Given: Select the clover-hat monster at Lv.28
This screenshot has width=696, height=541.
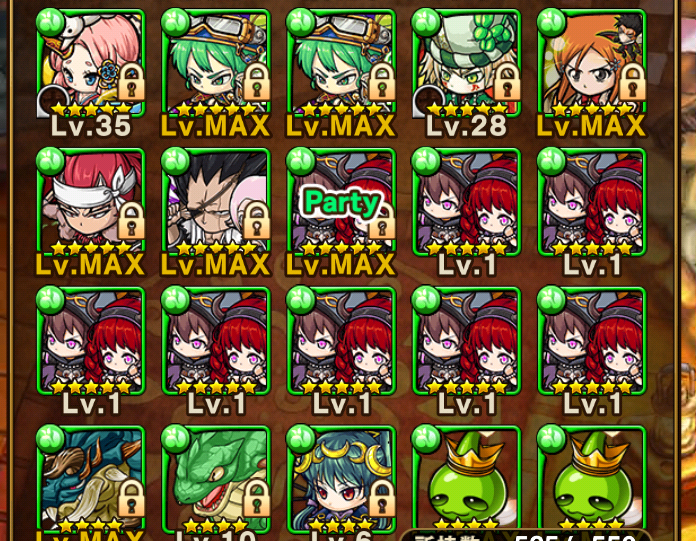Looking at the screenshot, I should 466,64.
